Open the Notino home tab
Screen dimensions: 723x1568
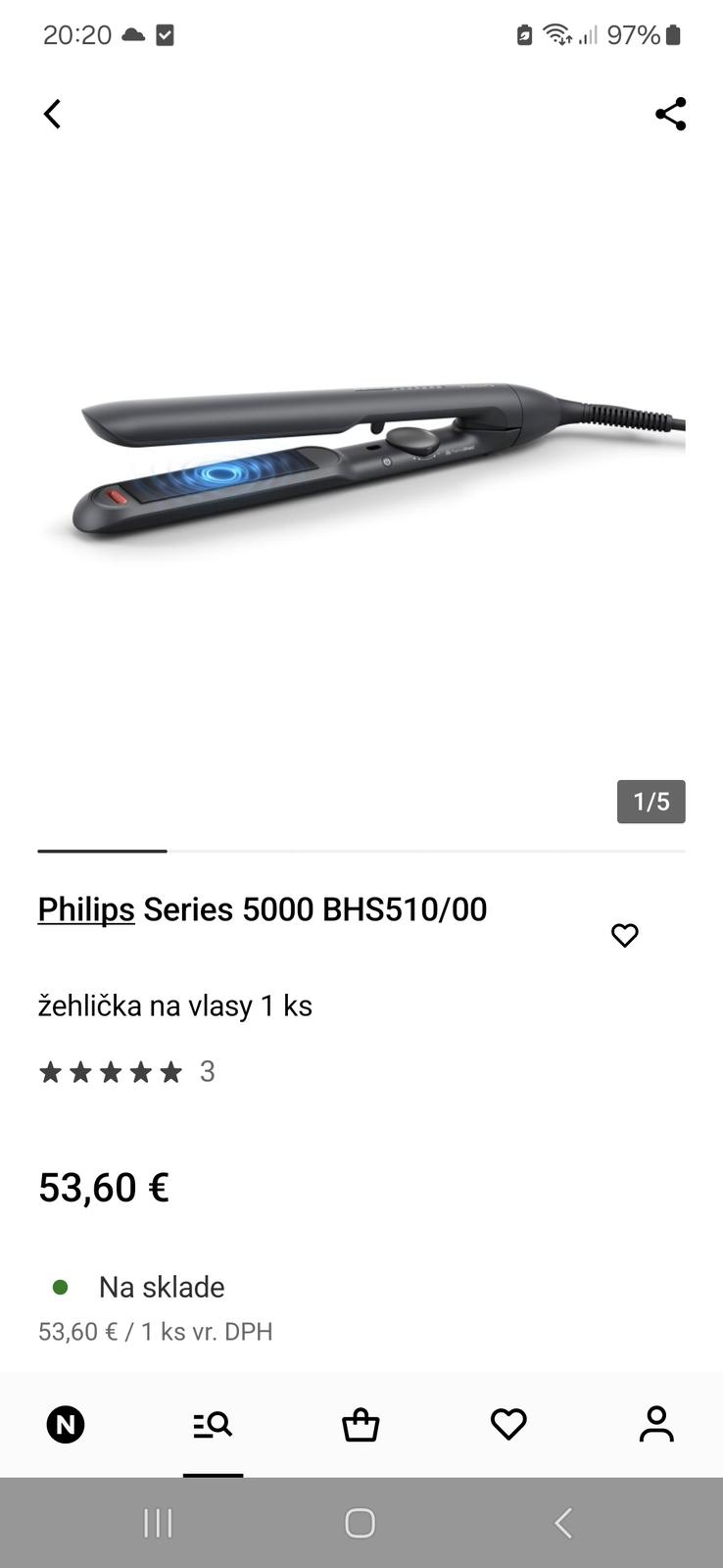pos(66,1424)
